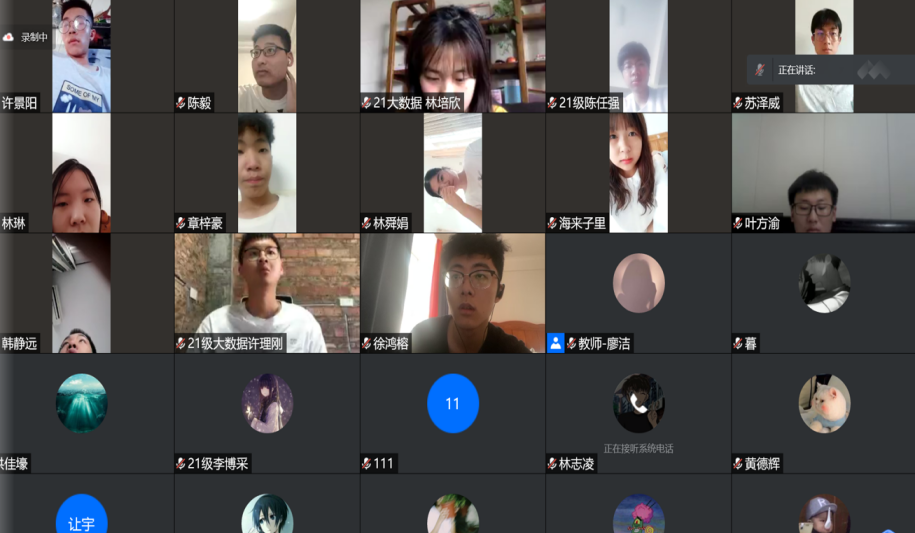Open 海来子里's video tile
The image size is (915, 533).
pyautogui.click(x=638, y=172)
